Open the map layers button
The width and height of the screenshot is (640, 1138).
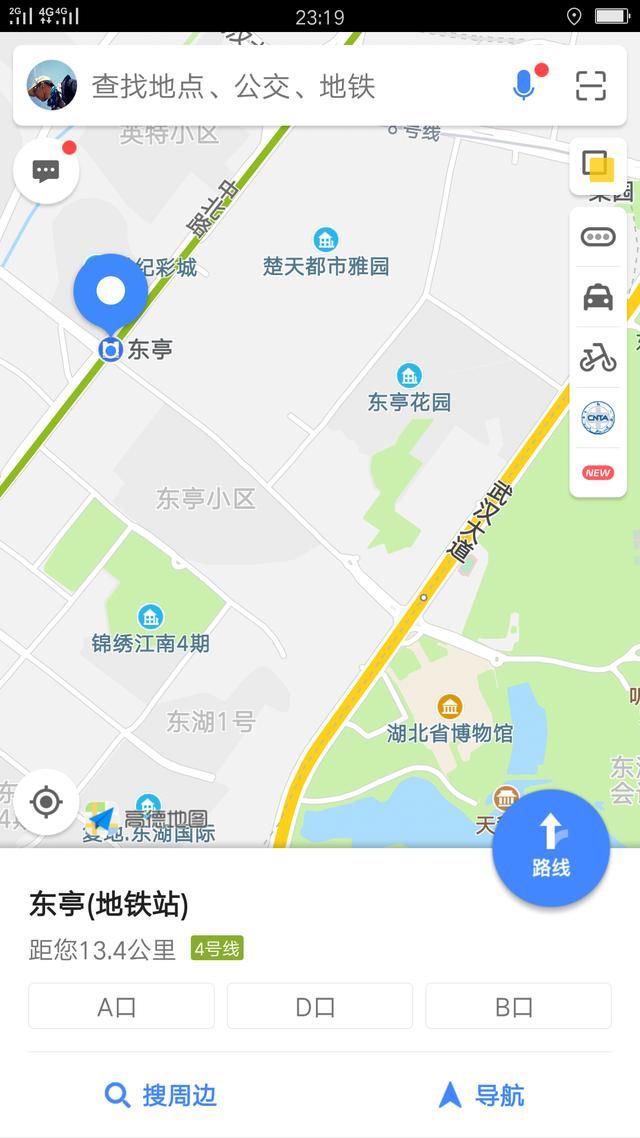(x=598, y=166)
